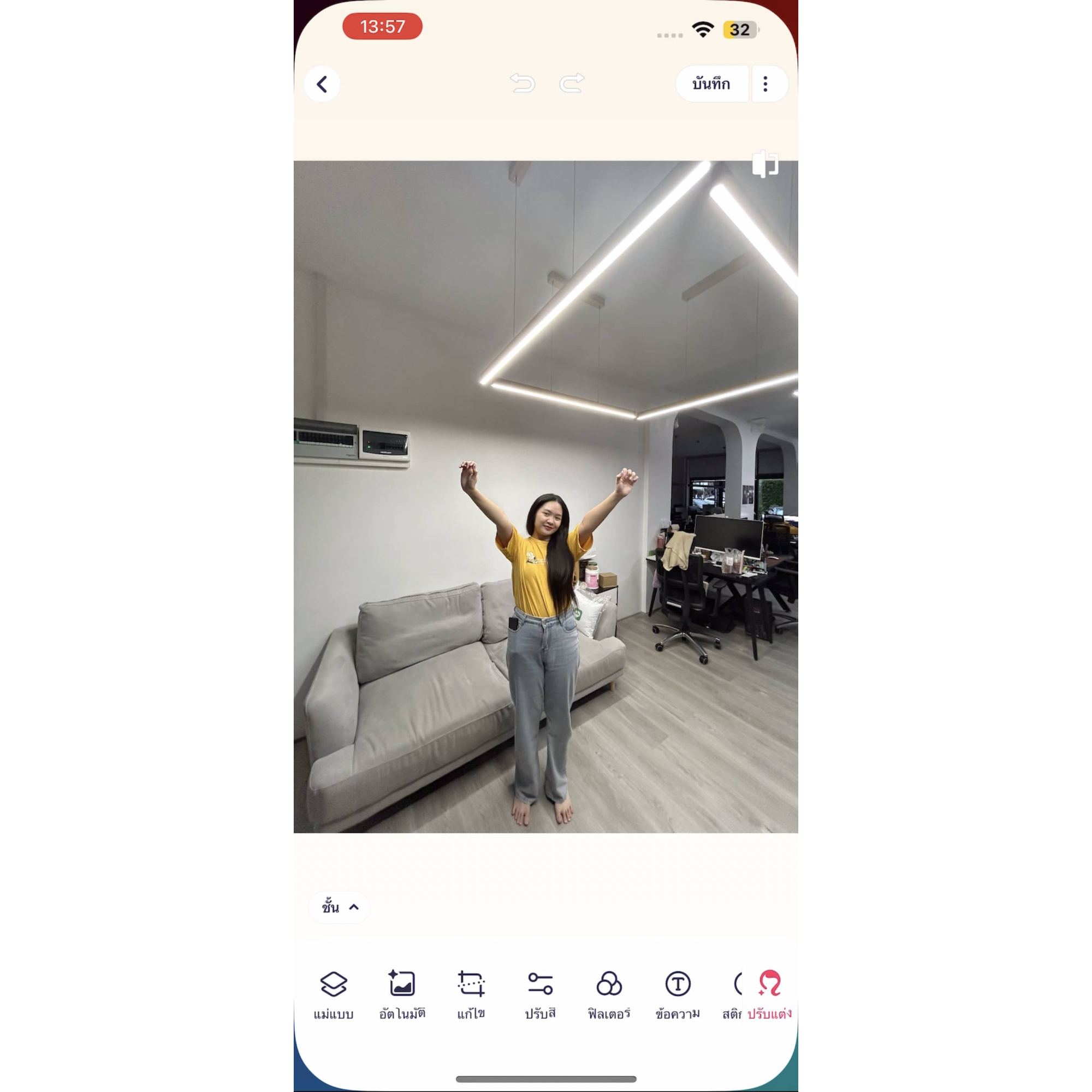
Task: Choose the ฟิลเตอร์ filters tool
Action: 609,995
